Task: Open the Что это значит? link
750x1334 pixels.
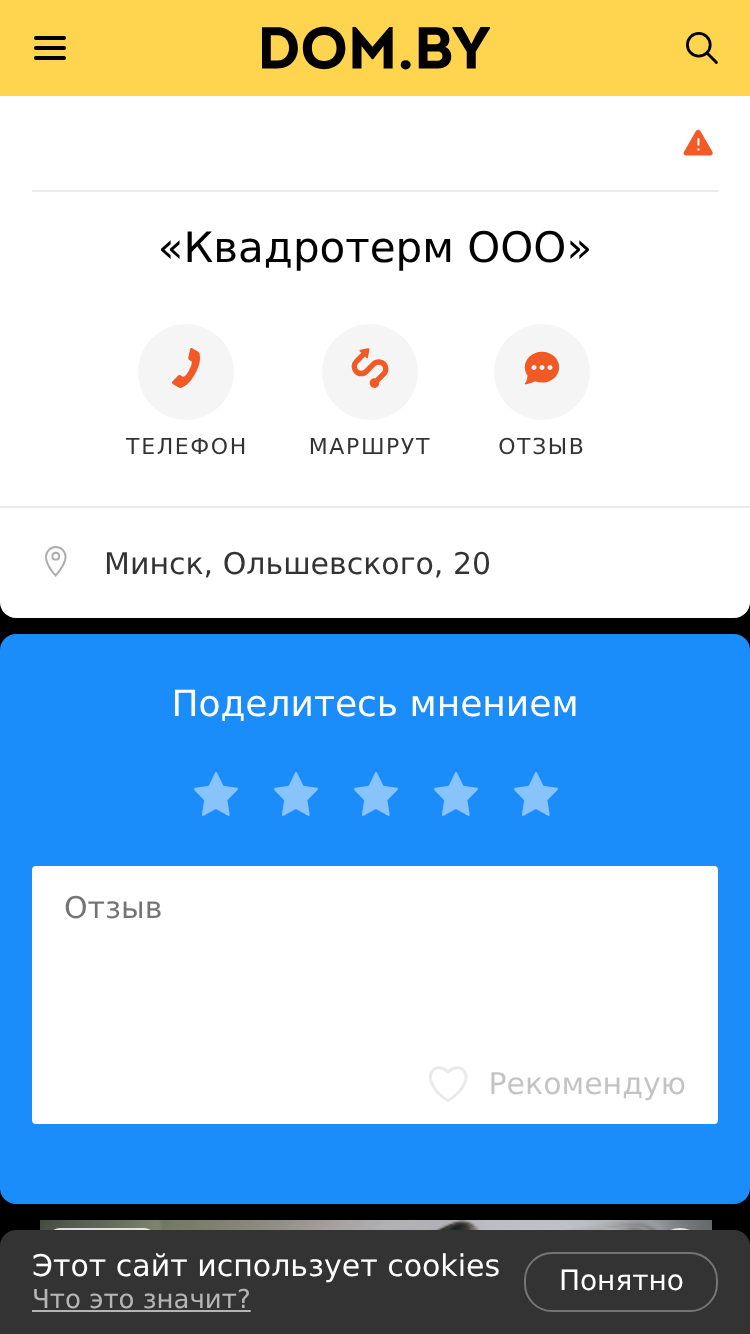Action: tap(141, 1299)
